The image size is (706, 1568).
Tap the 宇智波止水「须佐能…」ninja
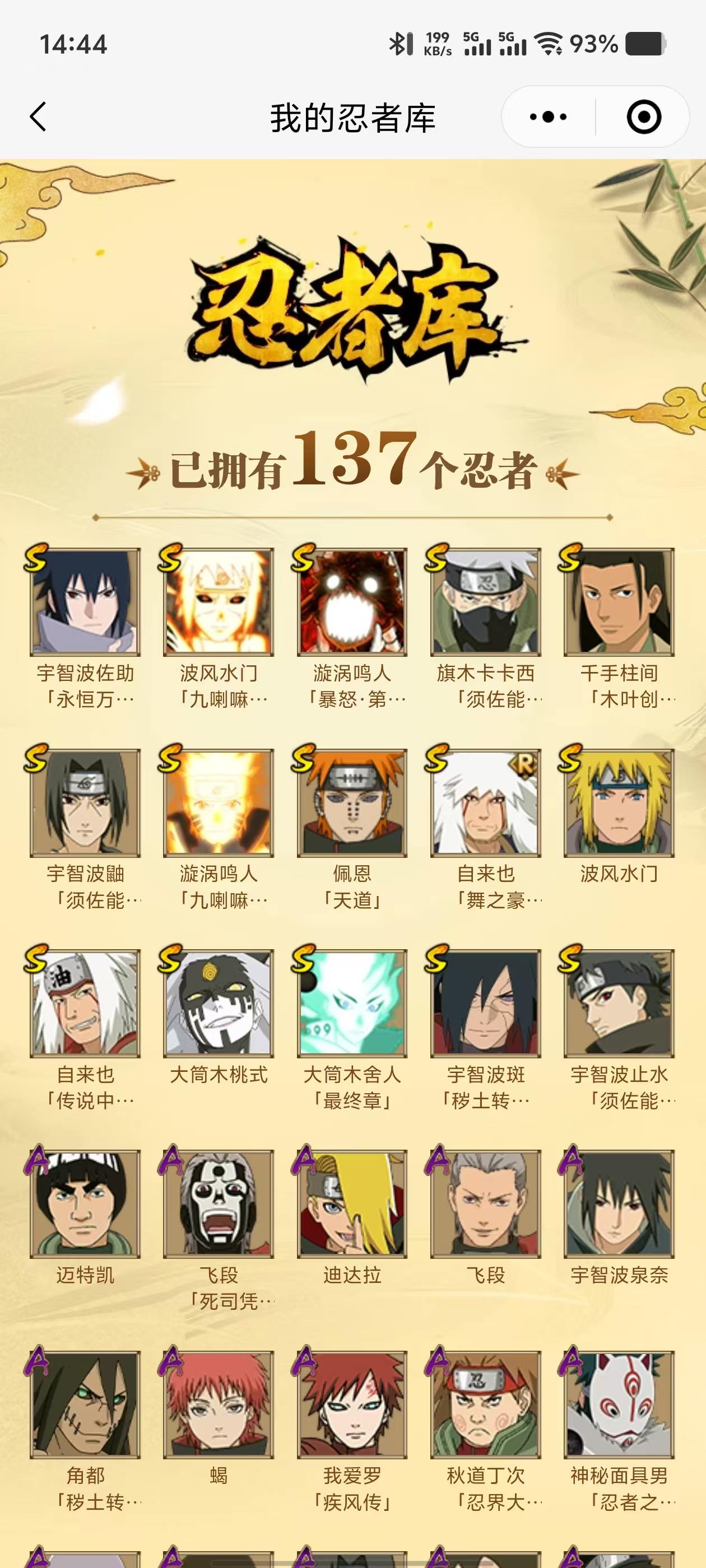[x=619, y=1002]
